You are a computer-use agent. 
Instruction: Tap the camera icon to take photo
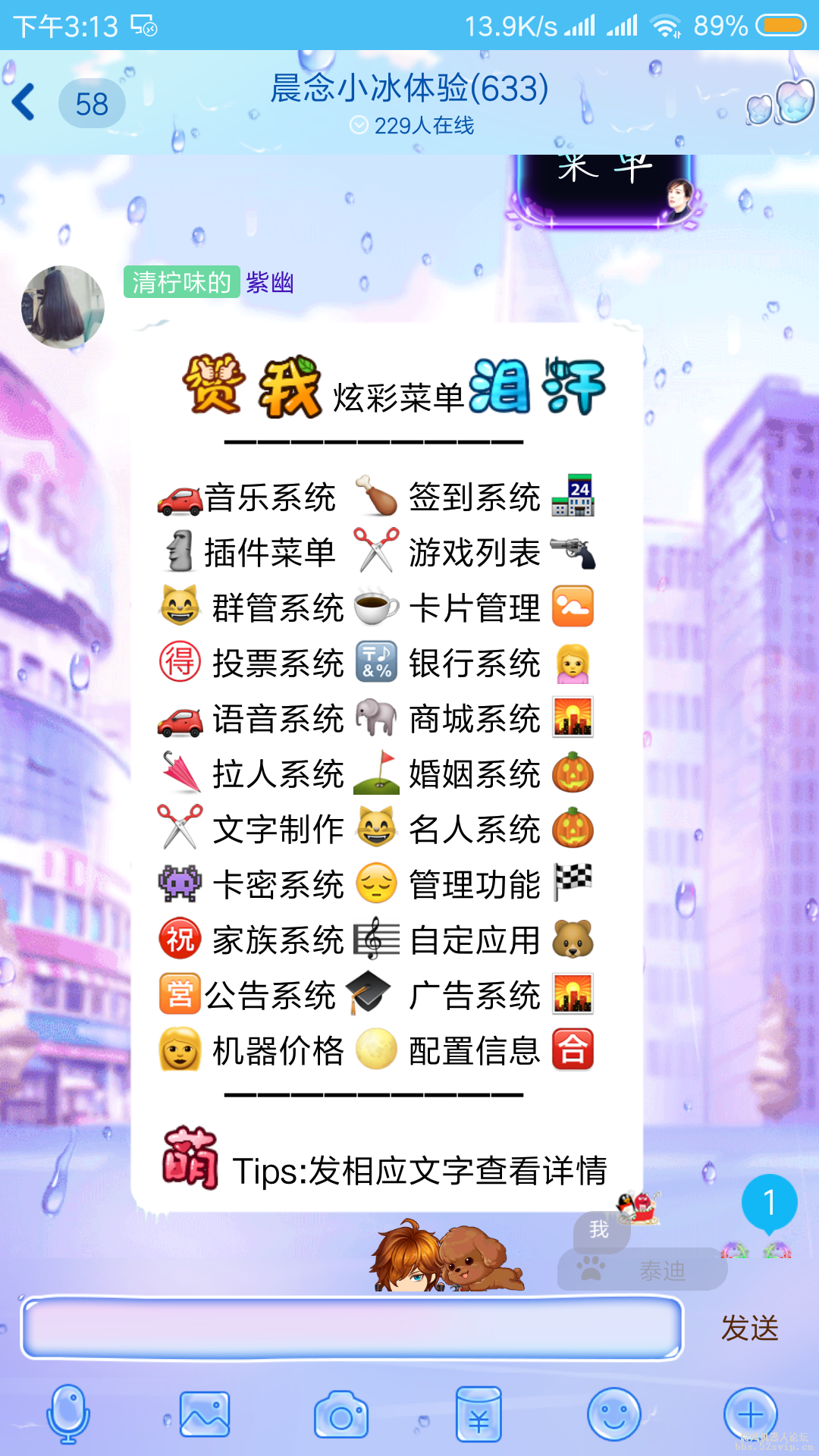(341, 1412)
